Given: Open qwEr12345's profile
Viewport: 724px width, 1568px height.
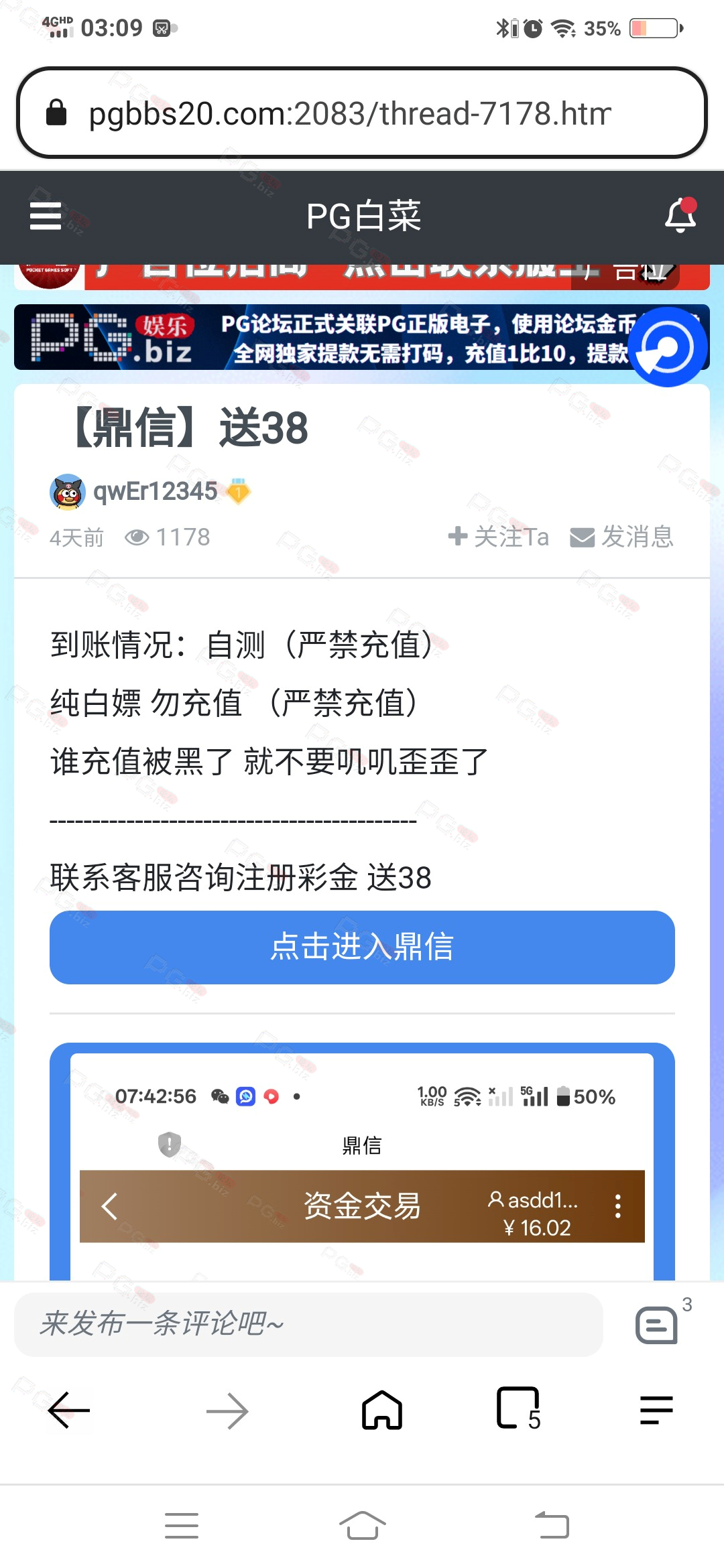Looking at the screenshot, I should point(155,491).
